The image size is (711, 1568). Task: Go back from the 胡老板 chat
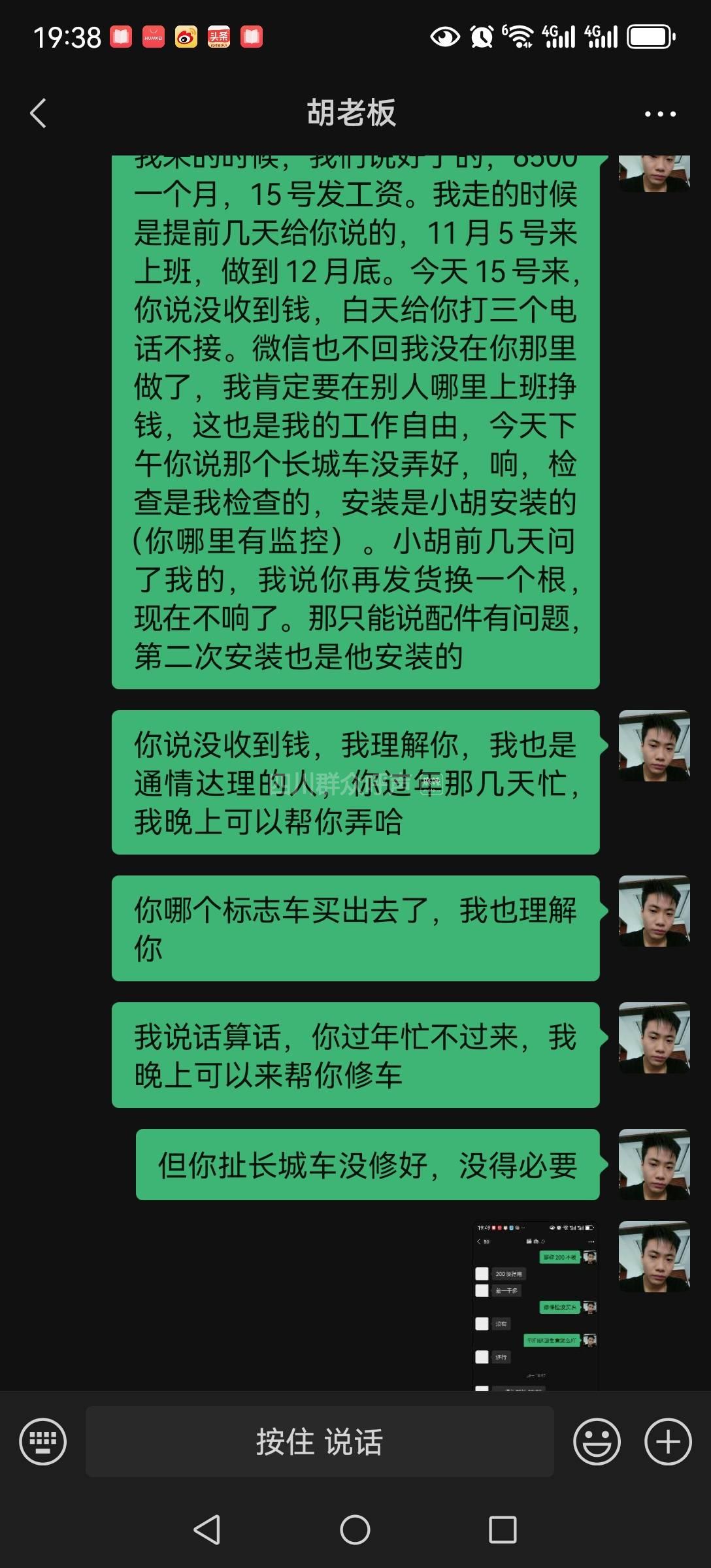pyautogui.click(x=39, y=114)
